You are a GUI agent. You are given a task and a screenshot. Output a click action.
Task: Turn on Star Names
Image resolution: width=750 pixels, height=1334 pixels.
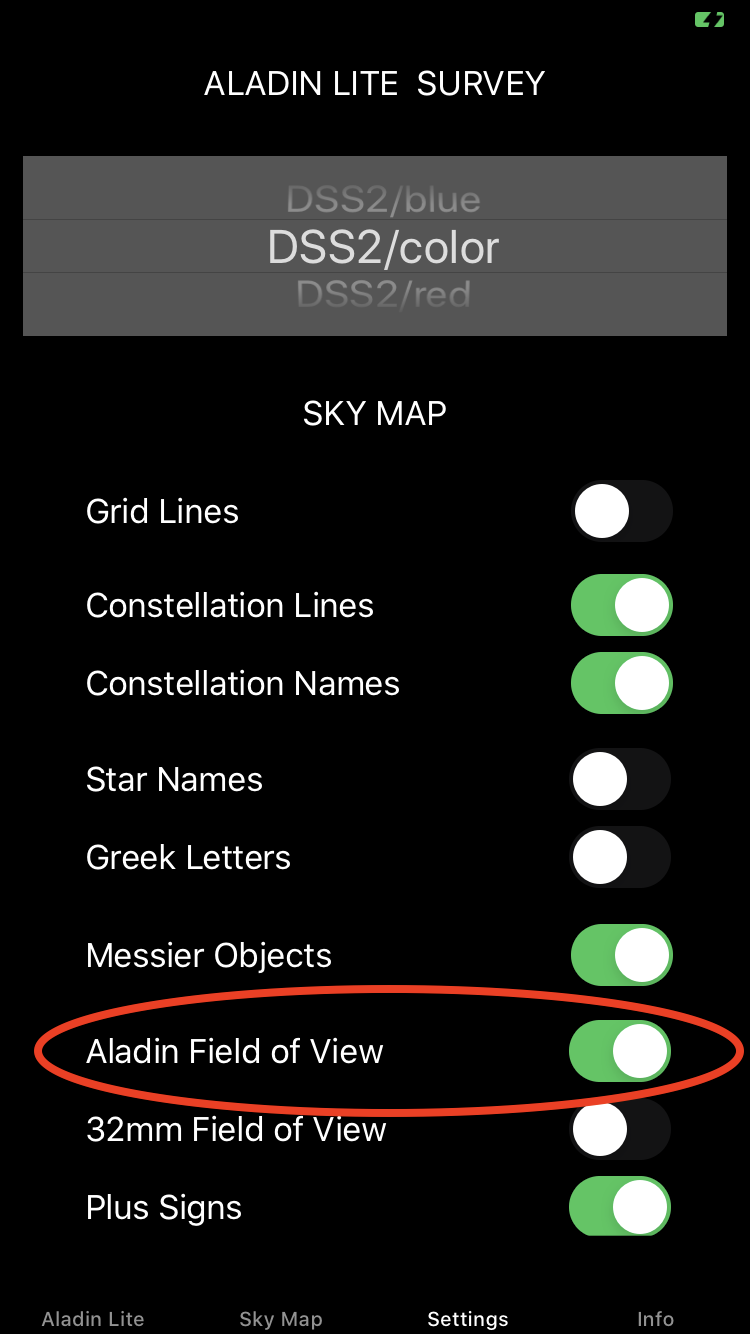tap(620, 779)
